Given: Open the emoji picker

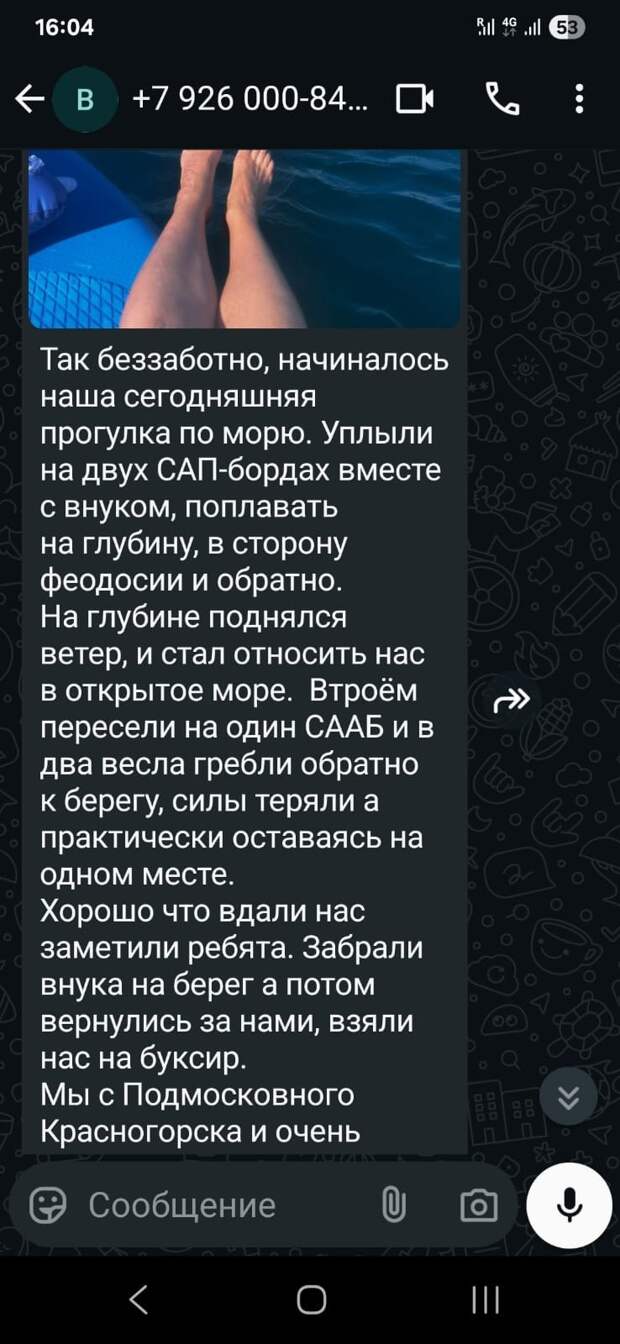Looking at the screenshot, I should click(46, 1205).
